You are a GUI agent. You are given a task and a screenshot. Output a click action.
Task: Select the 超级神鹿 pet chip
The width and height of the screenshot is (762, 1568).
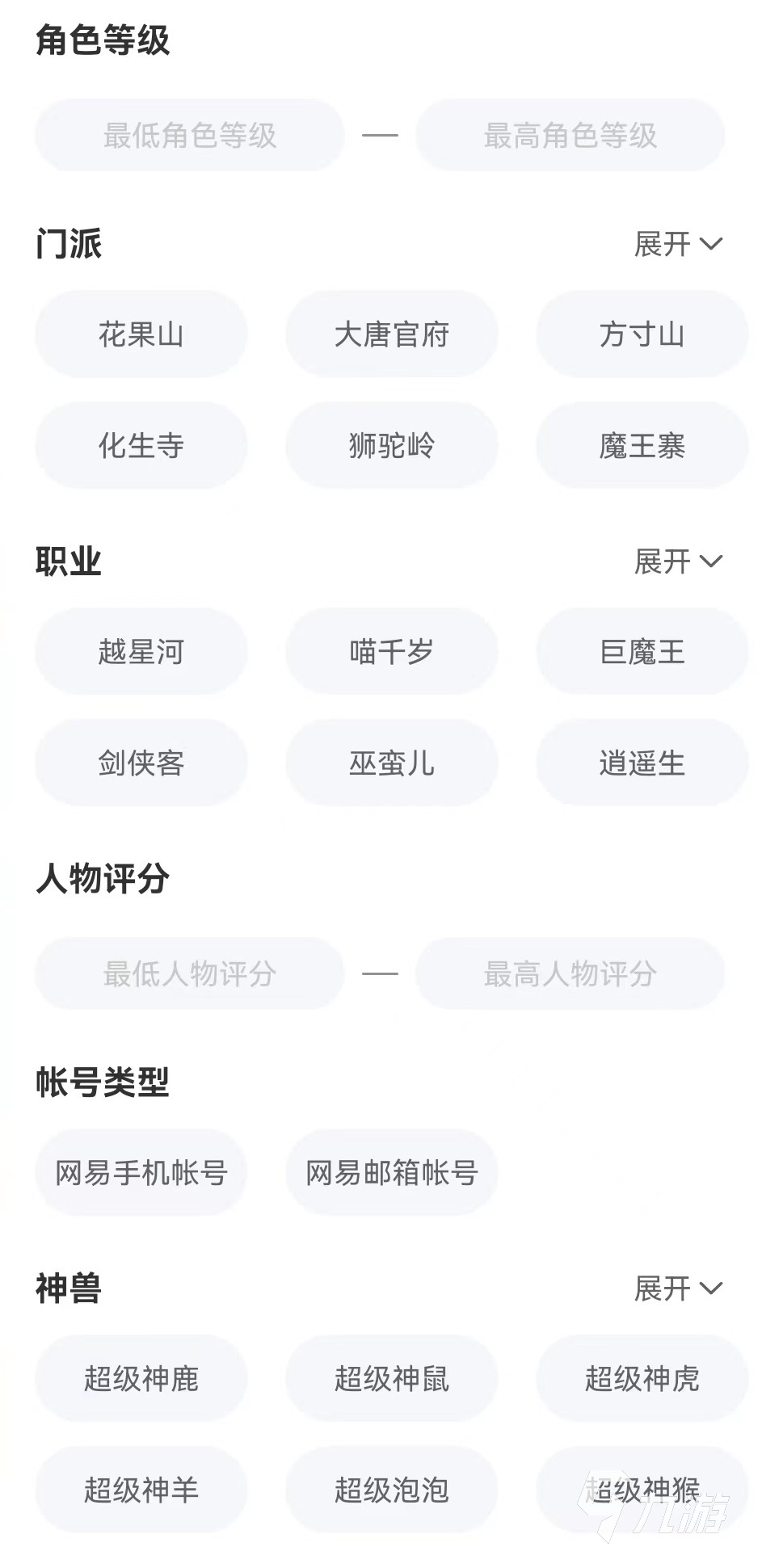(141, 1378)
